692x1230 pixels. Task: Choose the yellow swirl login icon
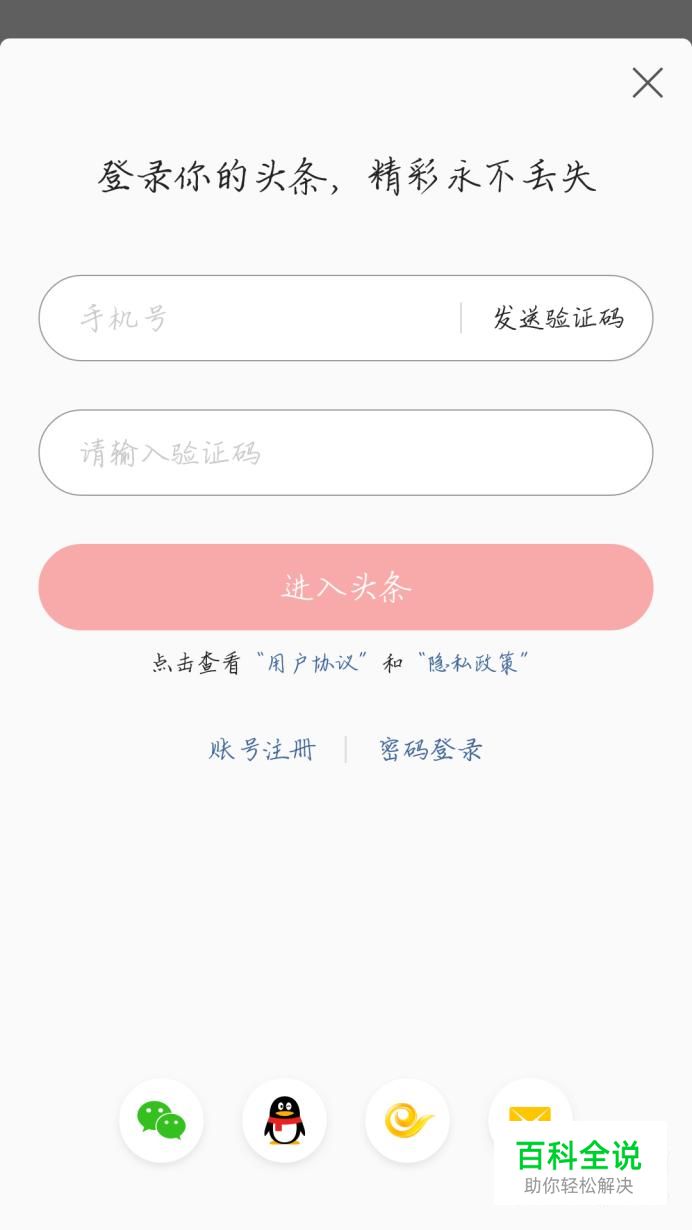click(x=407, y=1120)
